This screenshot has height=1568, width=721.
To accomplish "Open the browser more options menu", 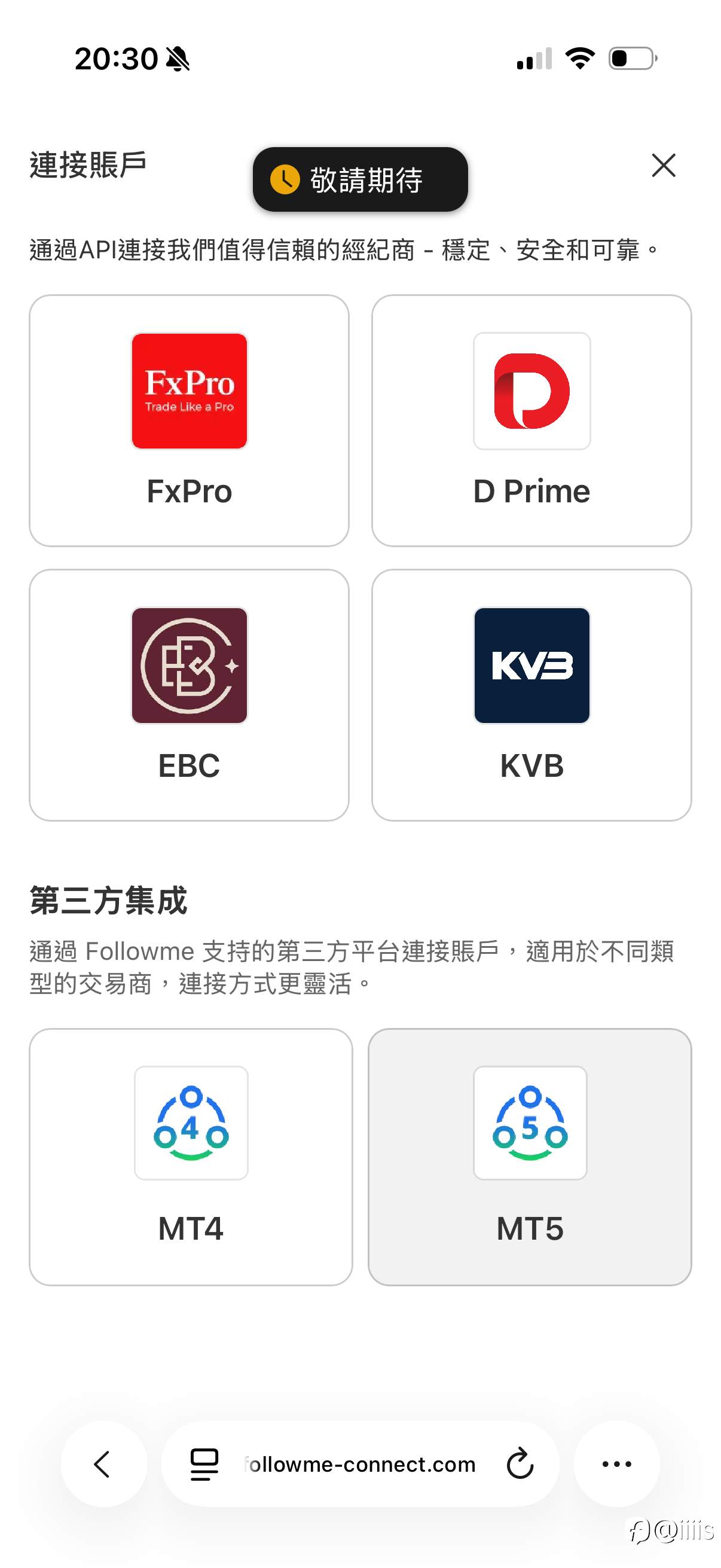I will 617,1464.
